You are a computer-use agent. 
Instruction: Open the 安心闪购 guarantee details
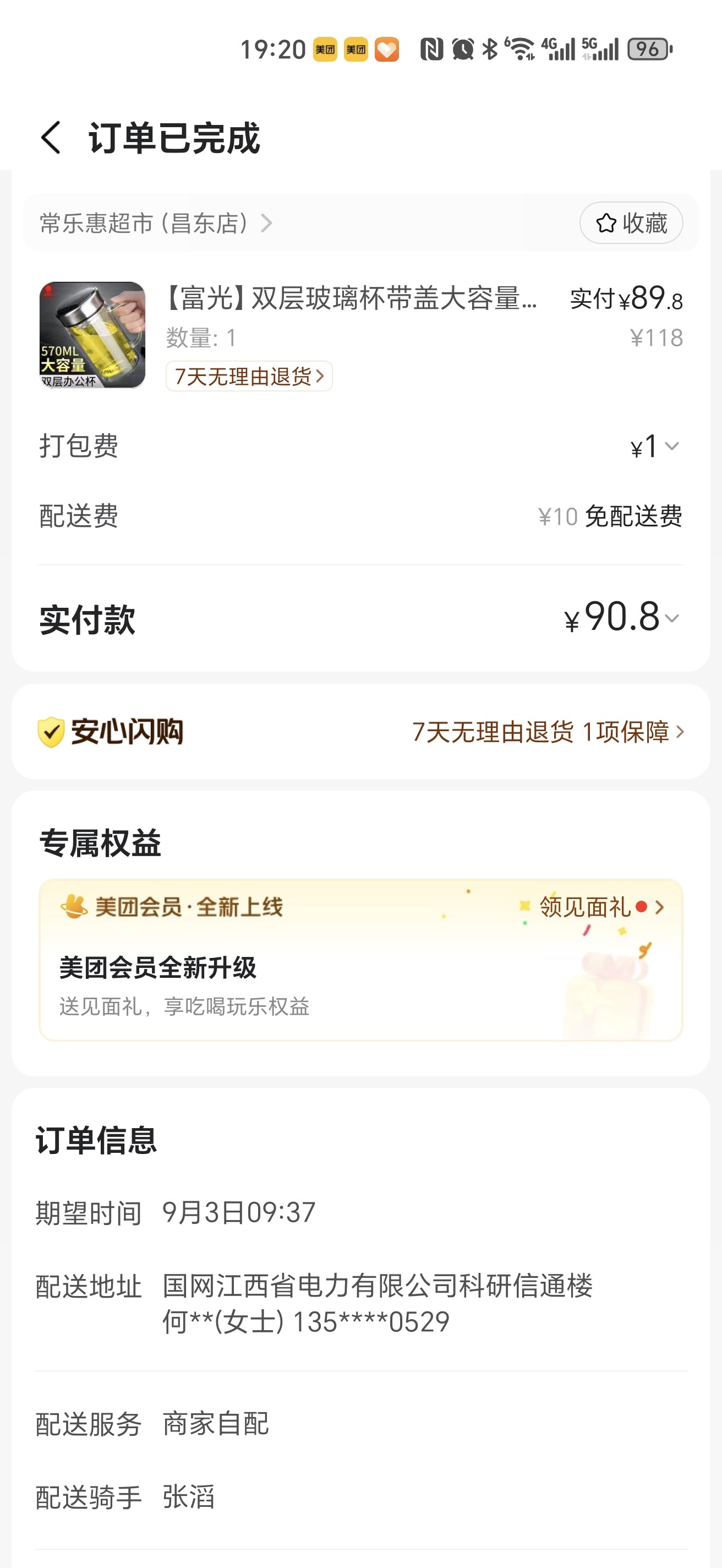pyautogui.click(x=548, y=732)
